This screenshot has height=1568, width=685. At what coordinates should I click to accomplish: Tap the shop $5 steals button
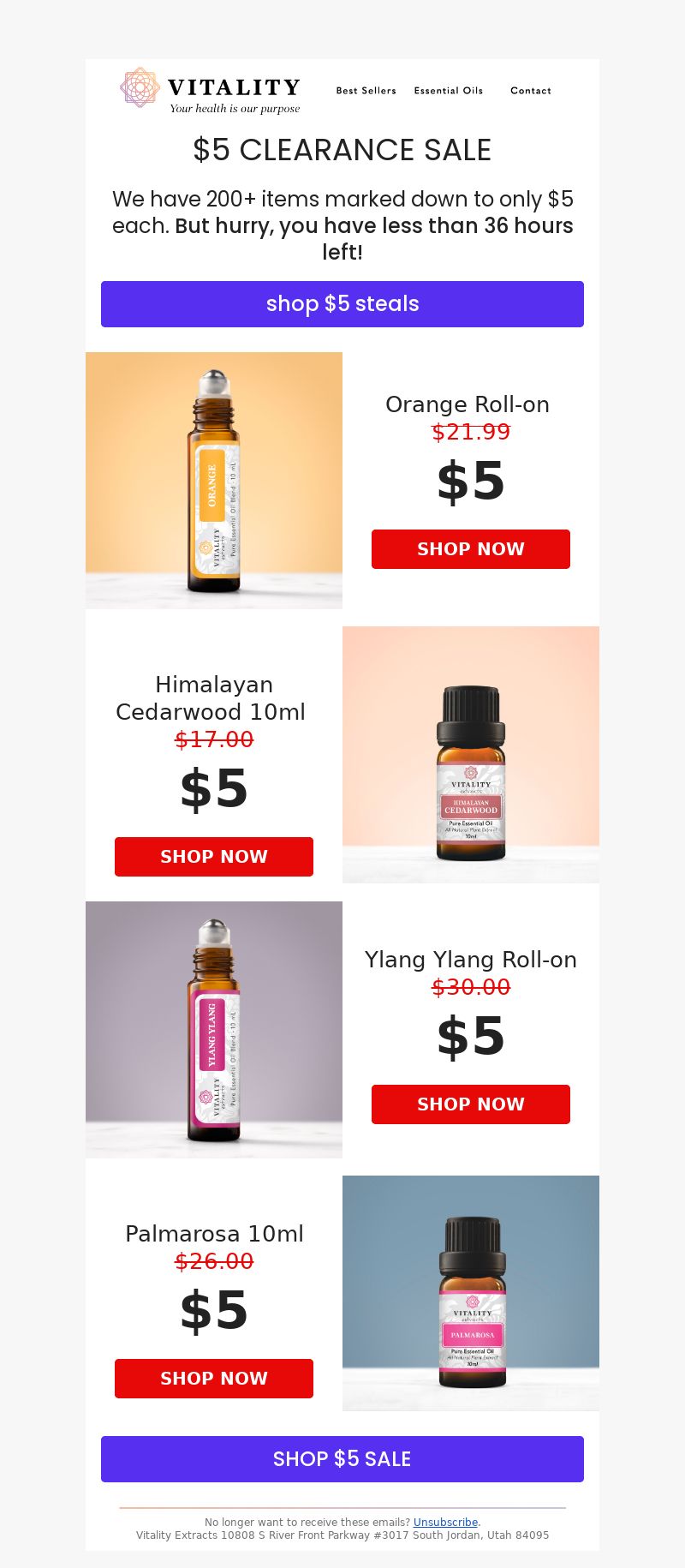(342, 304)
